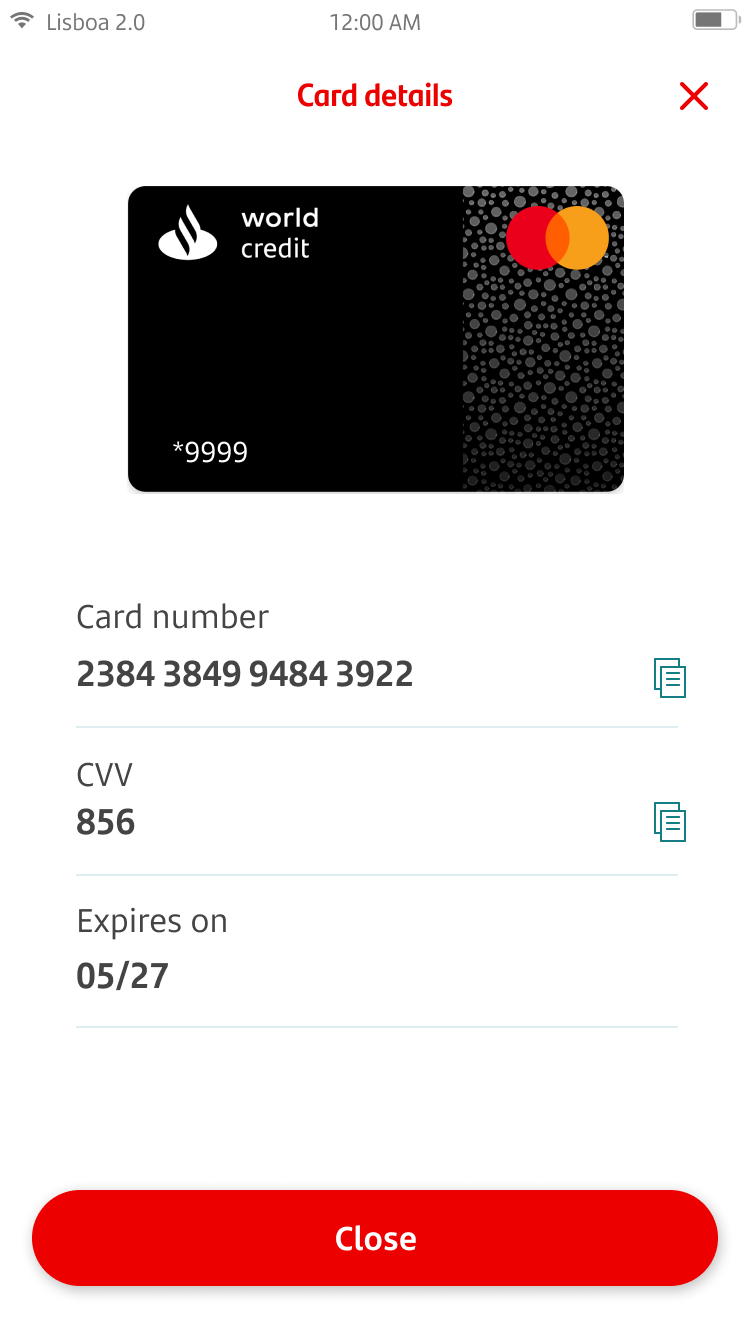
Task: Copy the CVV using its copy icon
Action: (x=671, y=821)
